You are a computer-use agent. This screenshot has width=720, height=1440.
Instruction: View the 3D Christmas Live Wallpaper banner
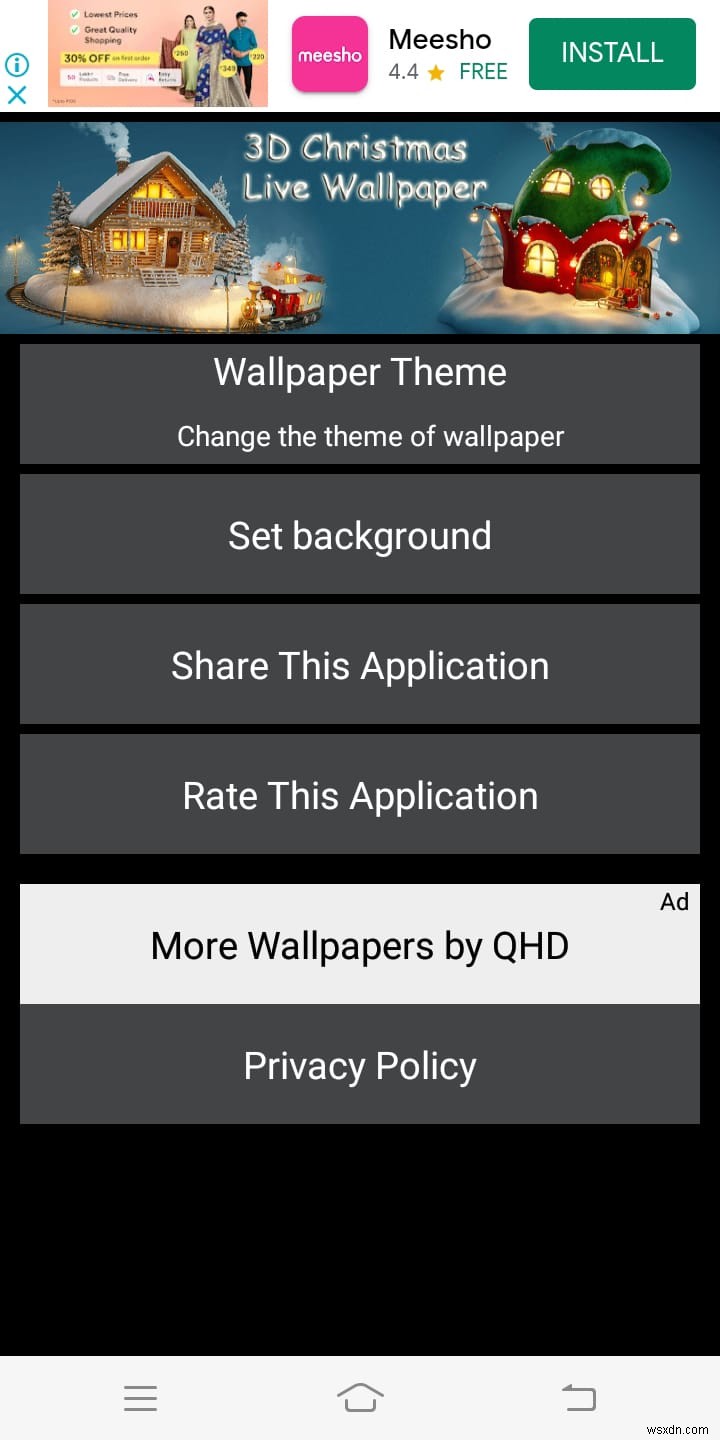tap(360, 228)
